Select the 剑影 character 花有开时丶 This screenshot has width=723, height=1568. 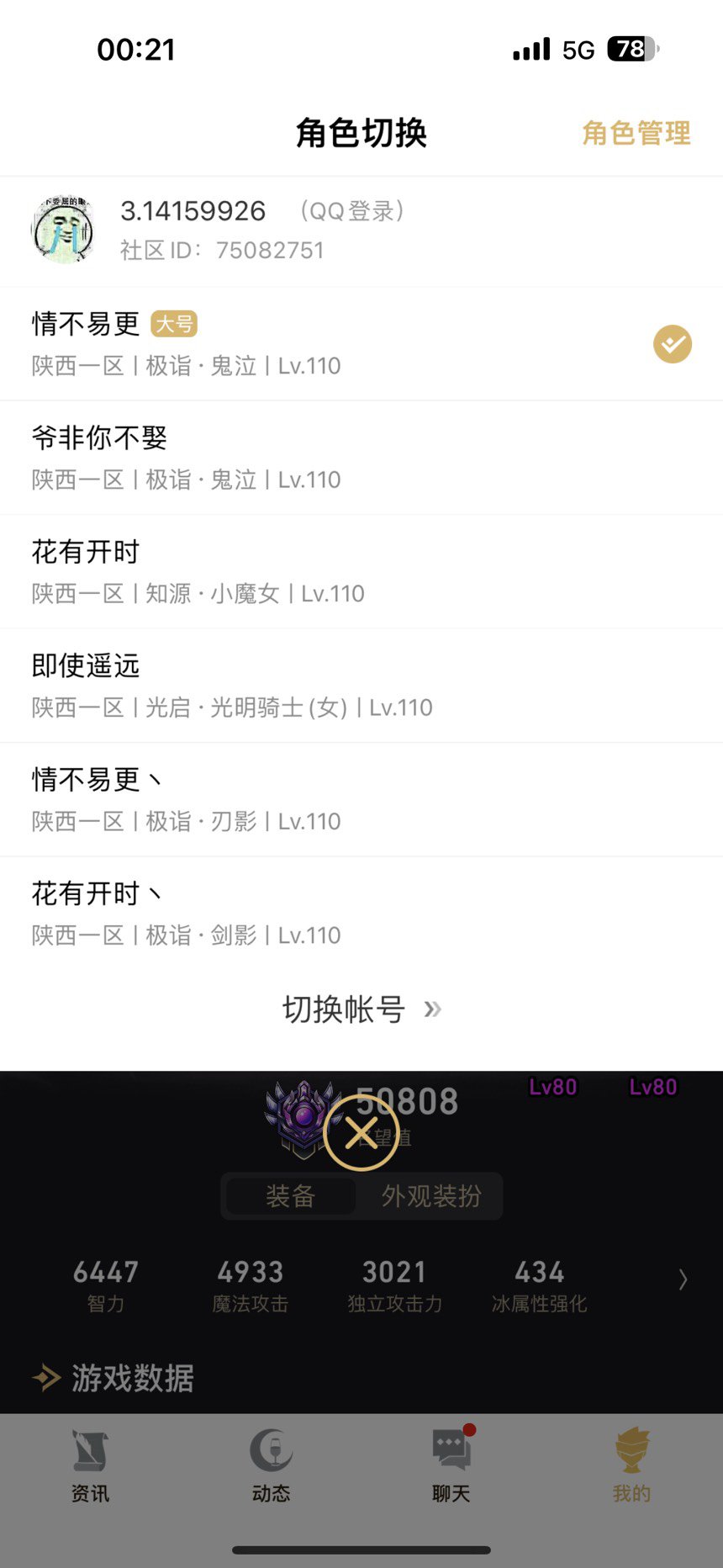(x=361, y=914)
